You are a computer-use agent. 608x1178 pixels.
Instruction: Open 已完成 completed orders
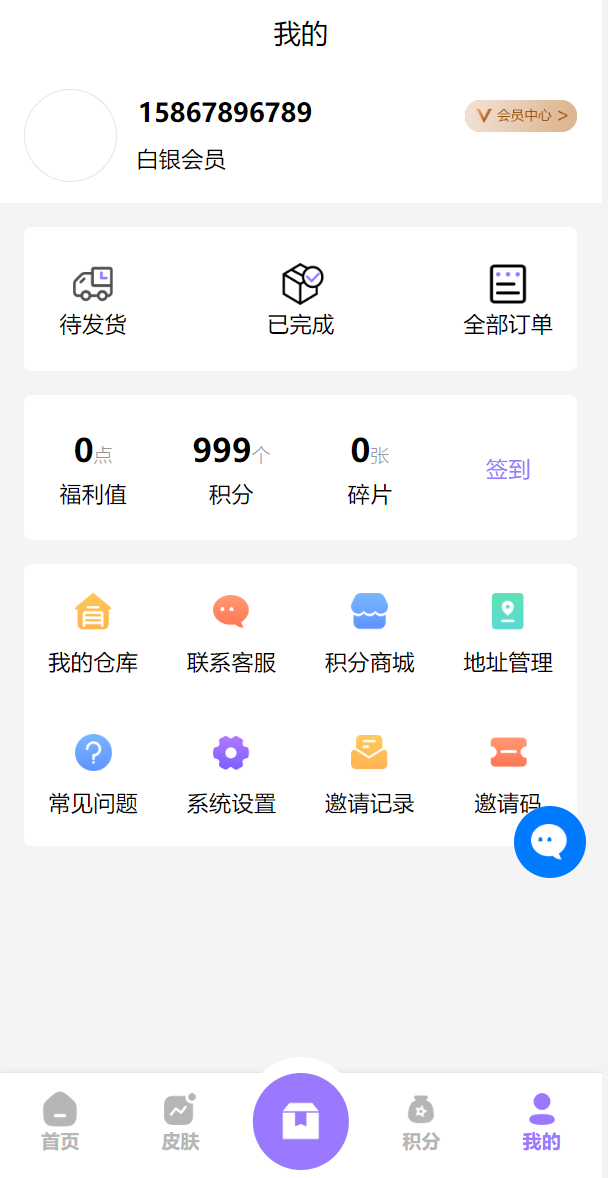[x=301, y=300]
